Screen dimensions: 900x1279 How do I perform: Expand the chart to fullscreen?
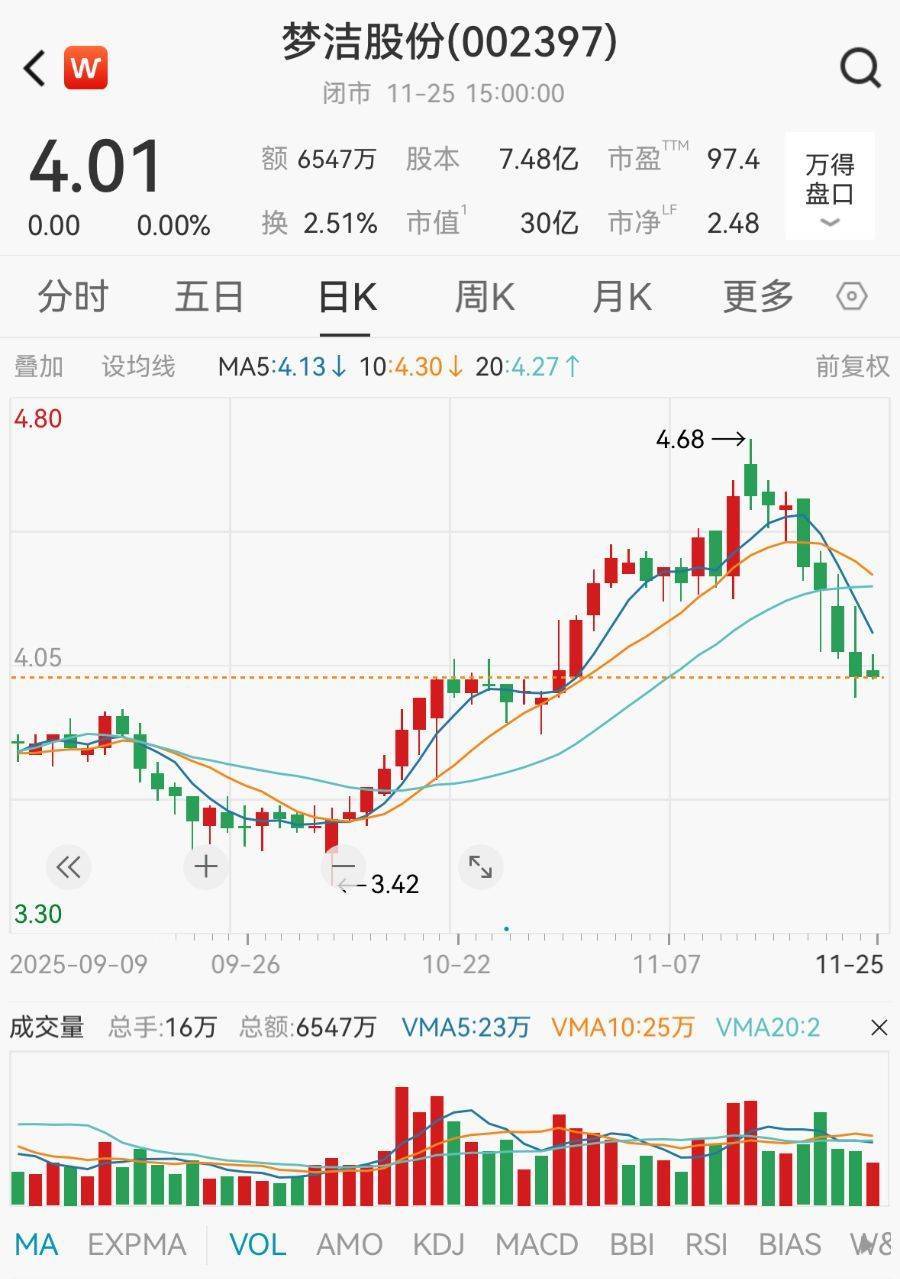480,867
